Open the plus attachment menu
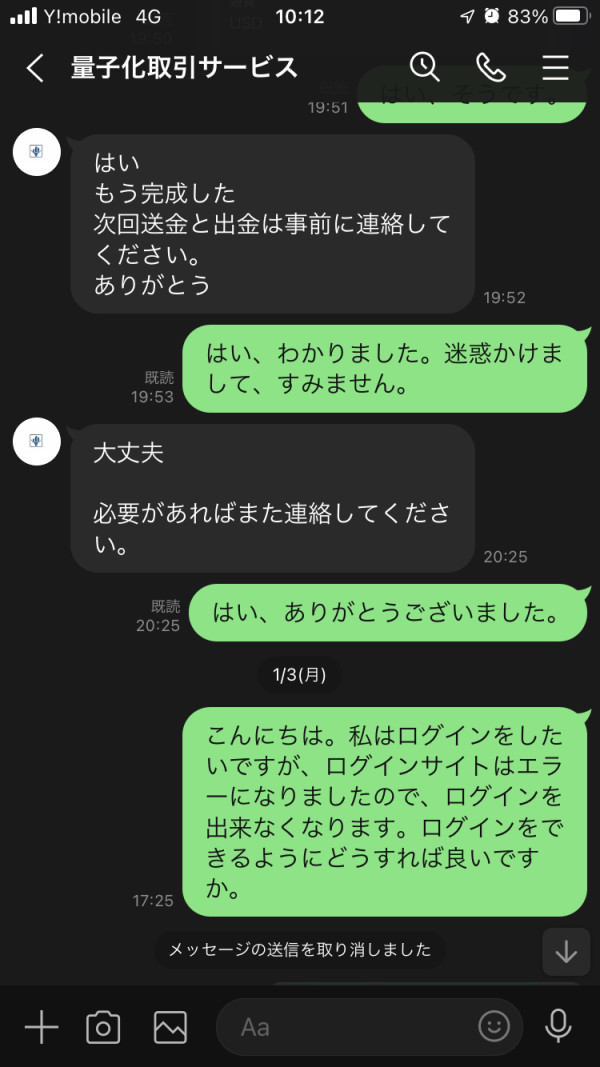 click(41, 1026)
